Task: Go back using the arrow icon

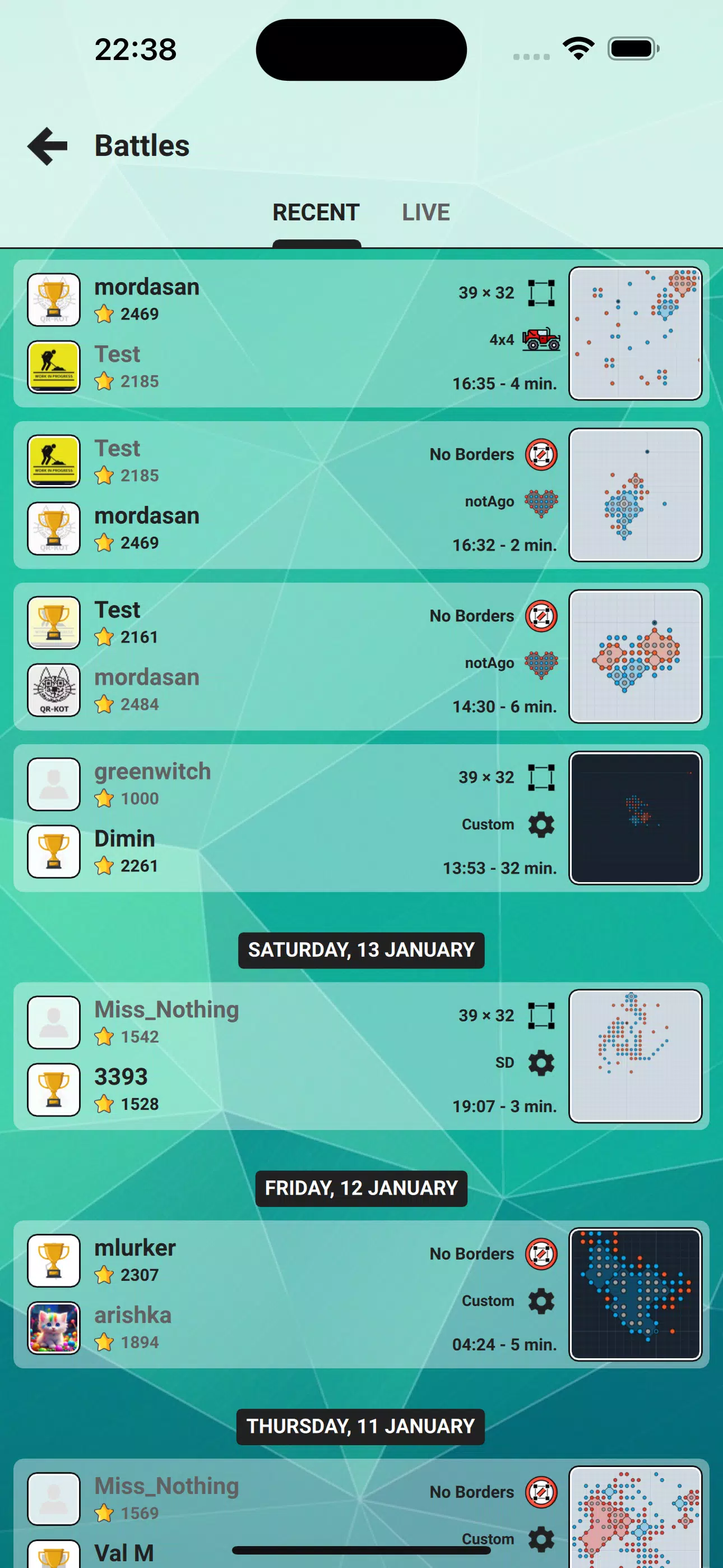Action: 48,146
